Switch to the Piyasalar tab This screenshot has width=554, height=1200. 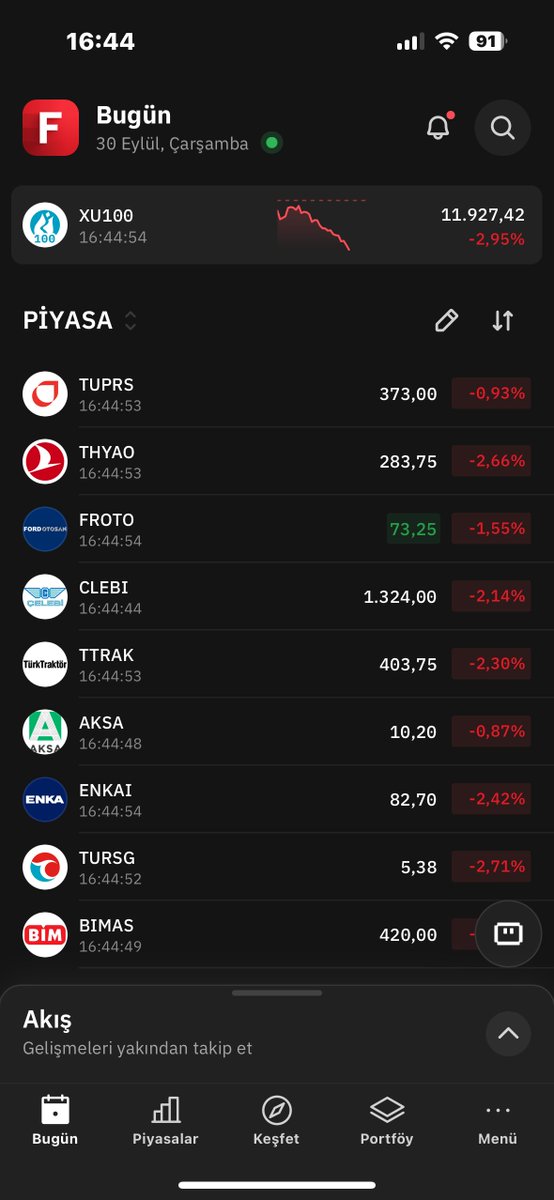(166, 1121)
